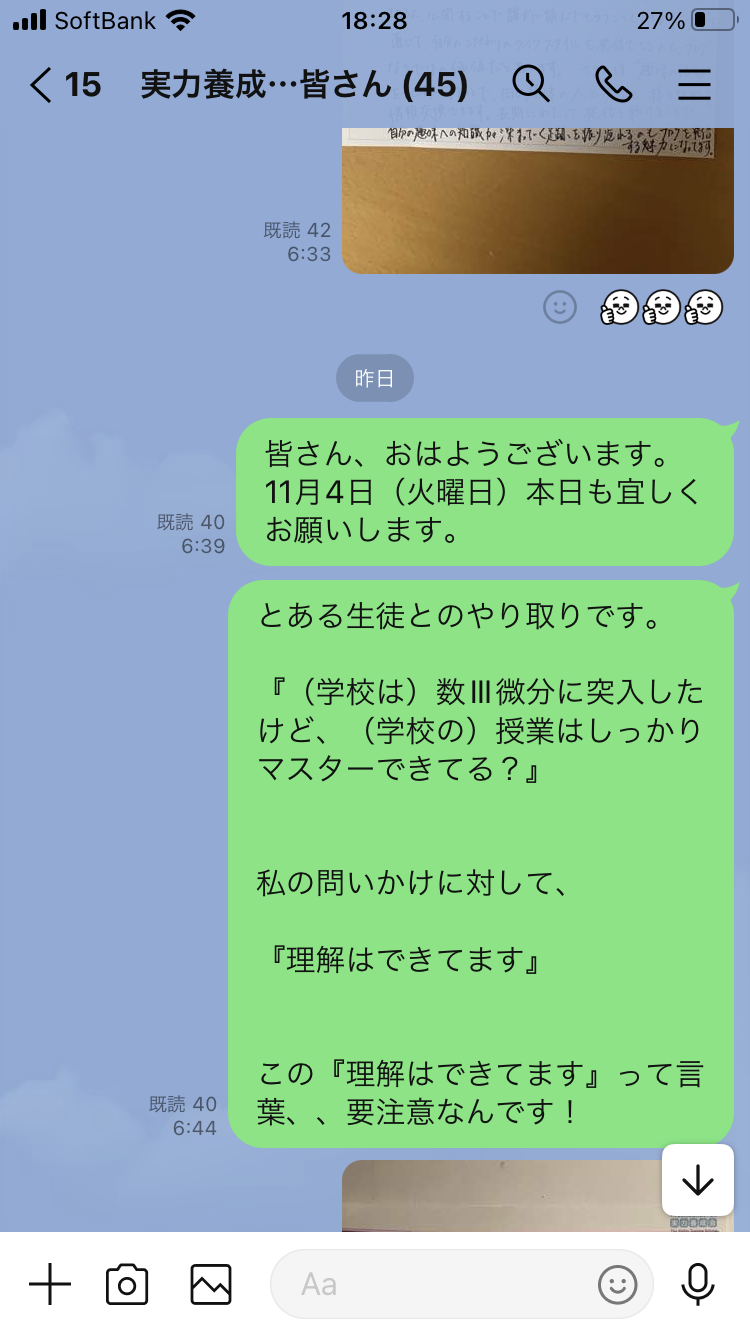This screenshot has width=750, height=1334.
Task: Search messages in this chat
Action: pos(531,85)
